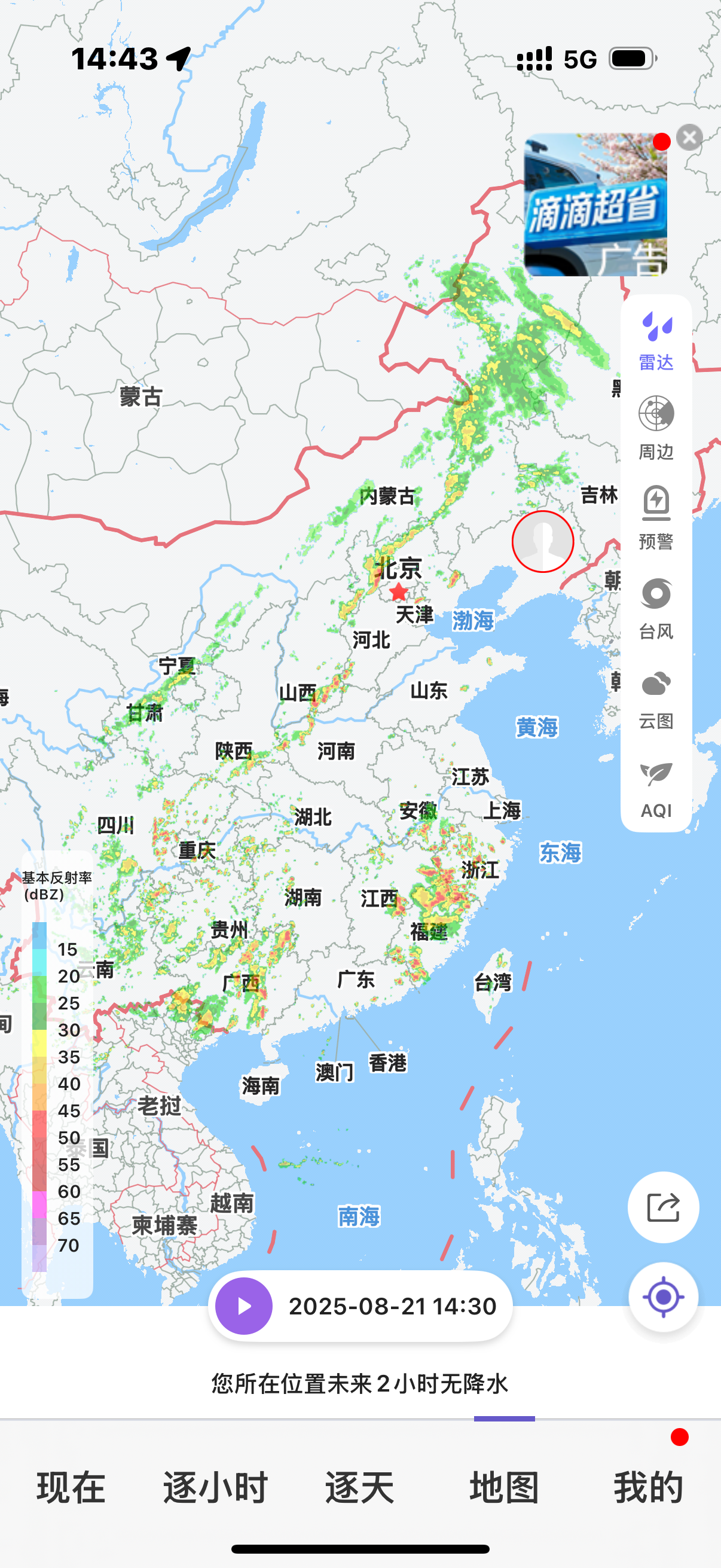Screen dimensions: 721x1568
Task: Open the 逐小时 hourly tab
Action: pyautogui.click(x=215, y=1487)
